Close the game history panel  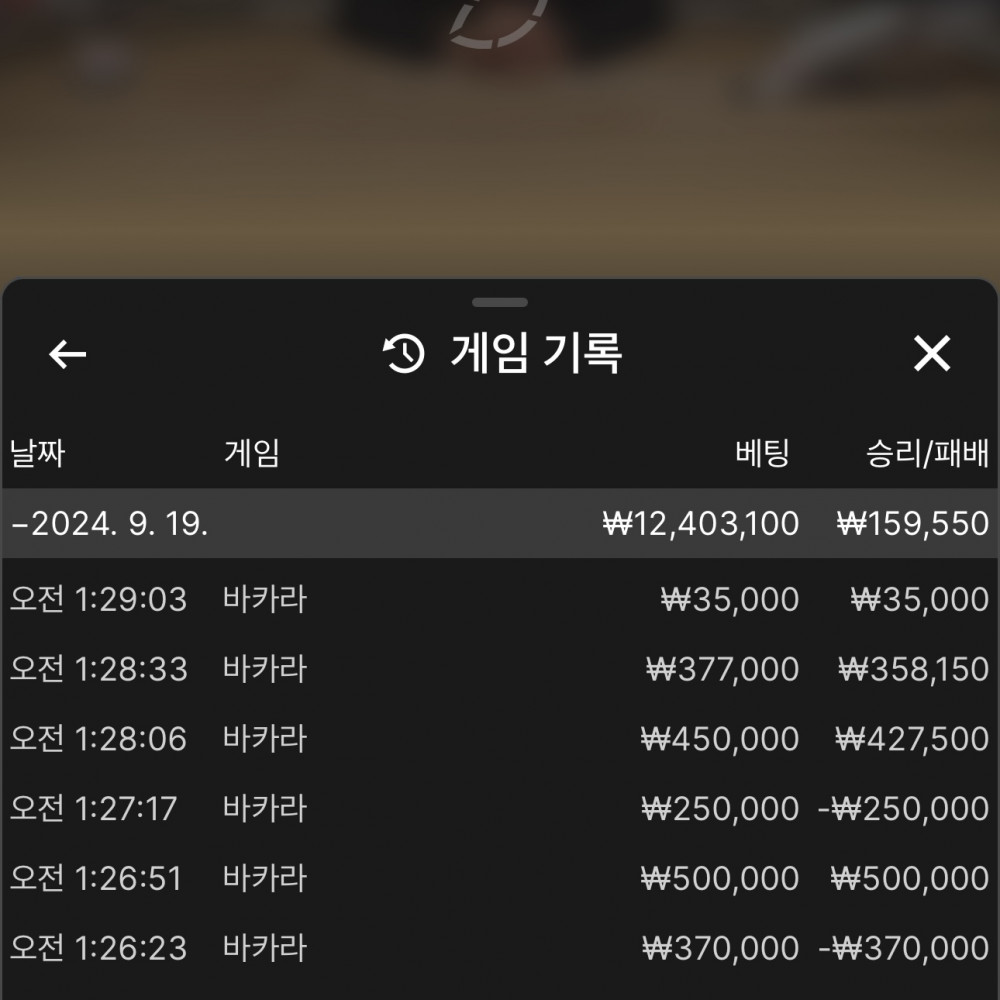[931, 354]
